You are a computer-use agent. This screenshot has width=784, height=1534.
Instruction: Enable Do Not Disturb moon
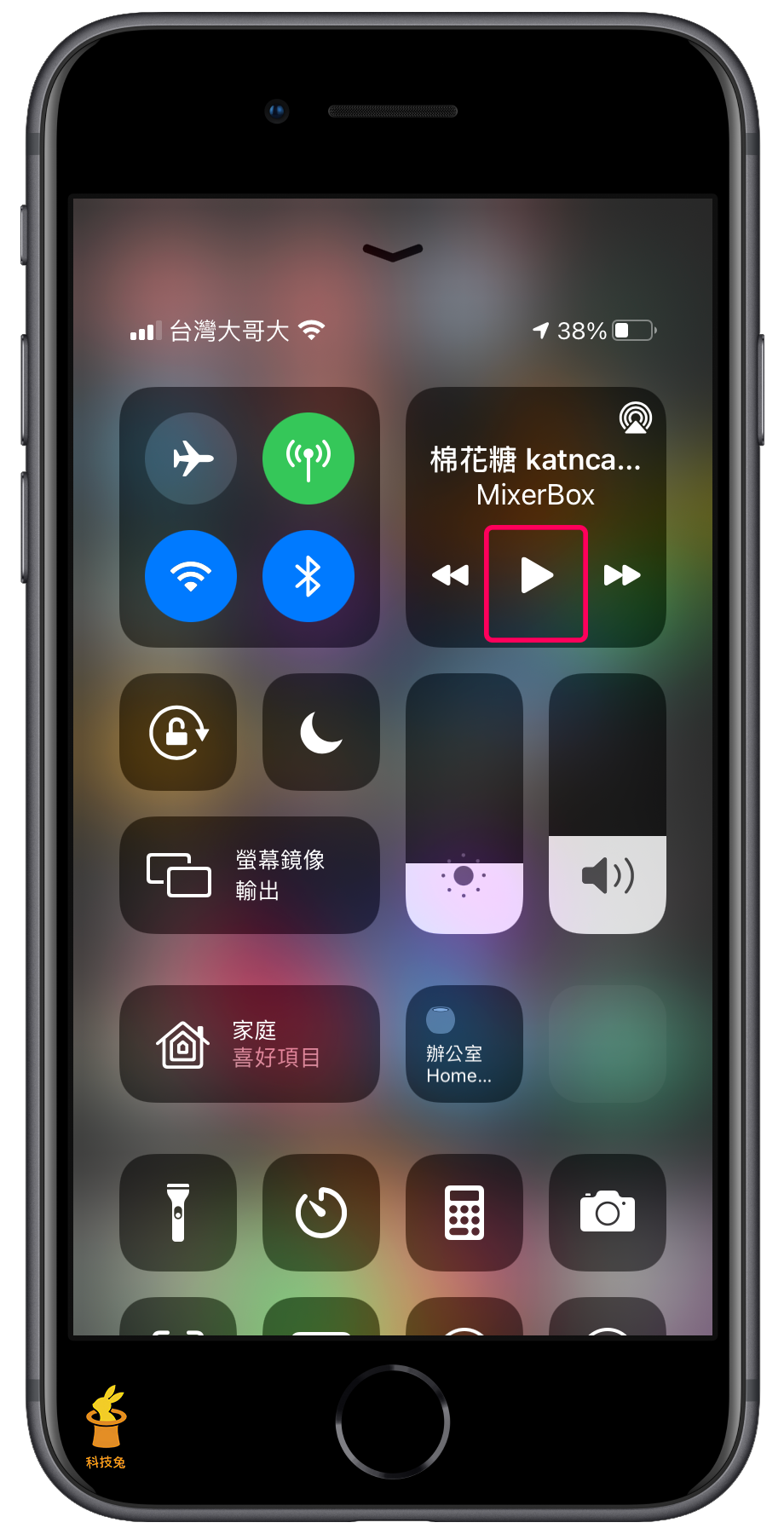coord(321,732)
